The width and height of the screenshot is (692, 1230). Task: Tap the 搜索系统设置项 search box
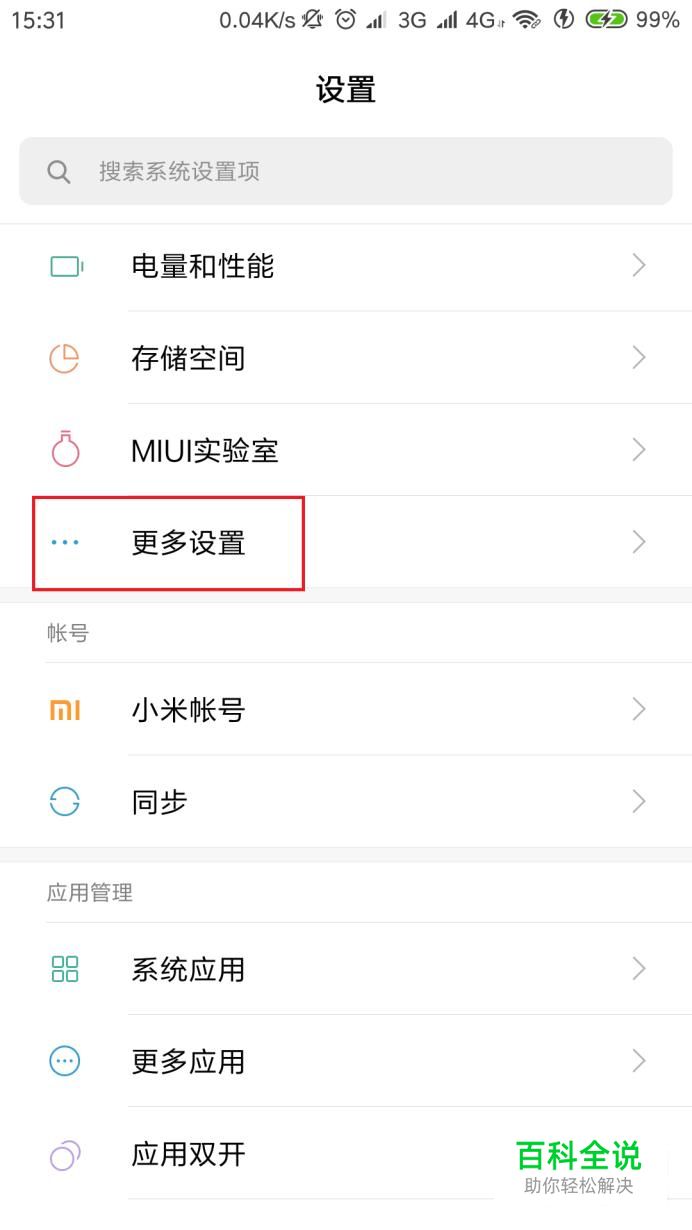(x=346, y=171)
